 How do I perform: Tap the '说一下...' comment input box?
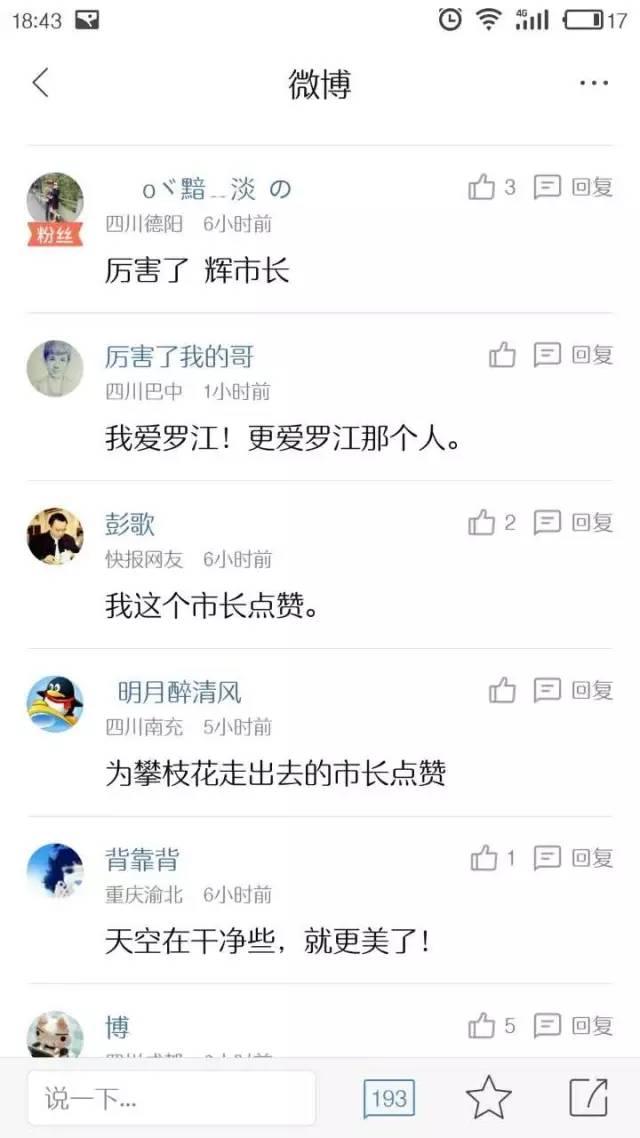coord(171,1098)
